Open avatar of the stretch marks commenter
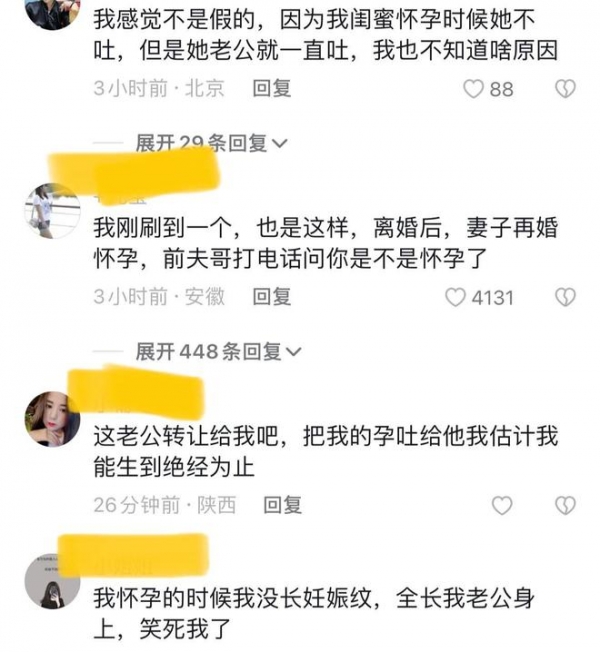This screenshot has width=600, height=652. tap(52, 582)
